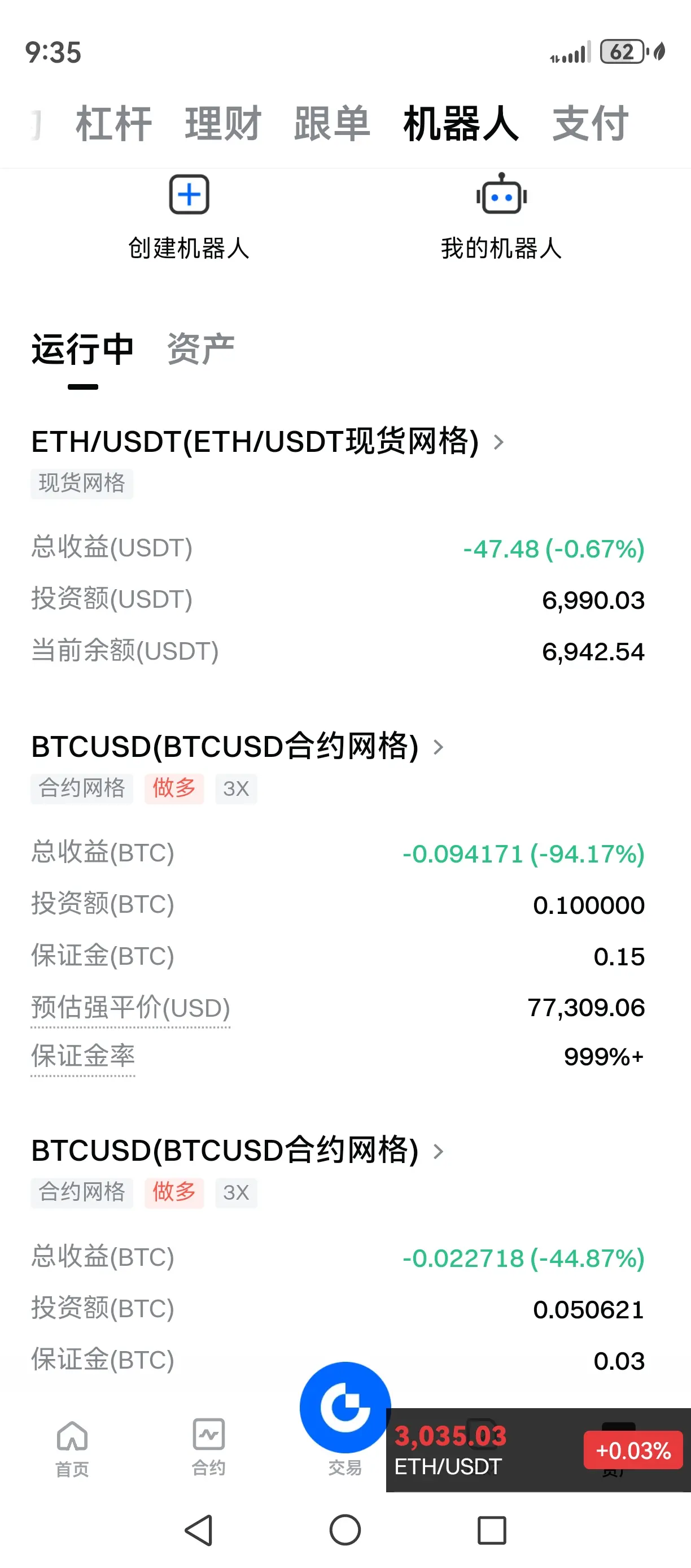This screenshot has width=691, height=1568.
Task: Tap the 交易 bottom navigation button
Action: tap(345, 1418)
